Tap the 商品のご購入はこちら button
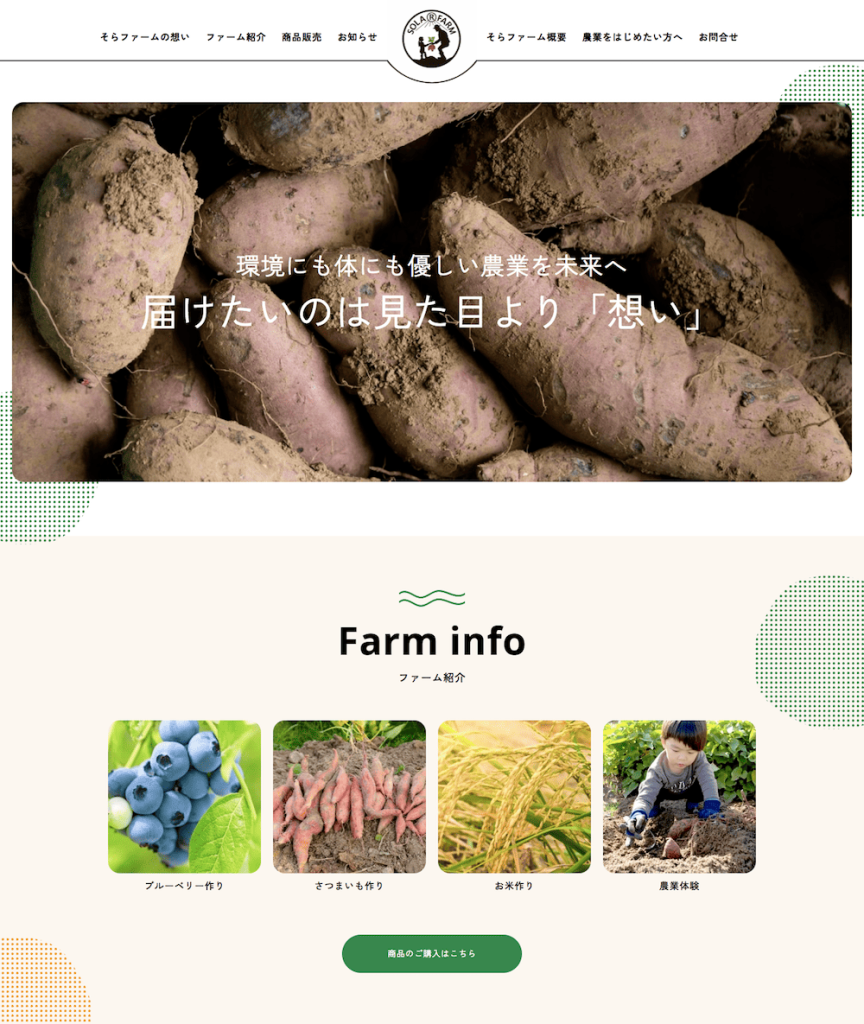864x1024 pixels. [x=432, y=954]
